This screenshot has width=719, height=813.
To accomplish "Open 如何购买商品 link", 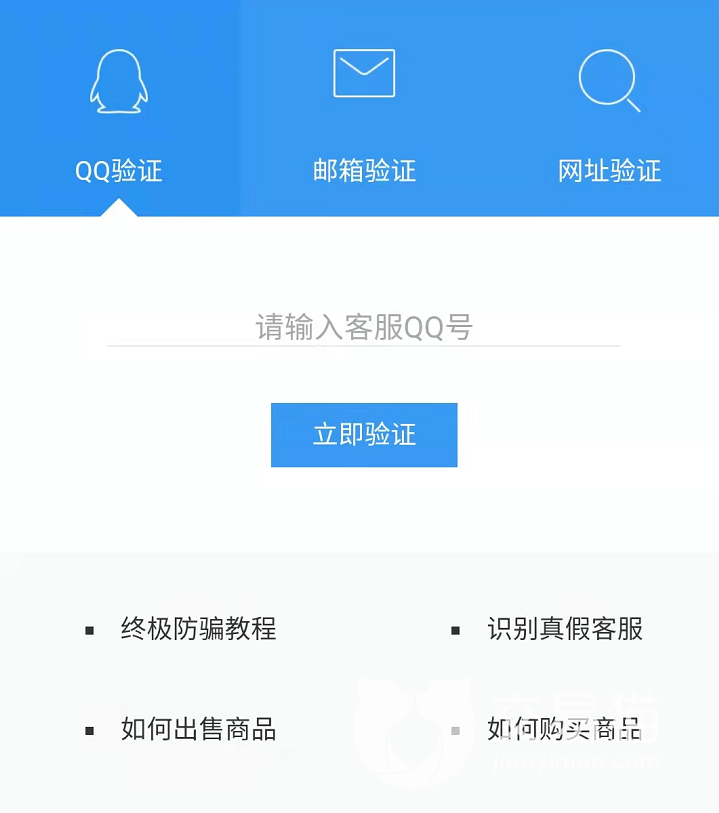I will click(565, 729).
